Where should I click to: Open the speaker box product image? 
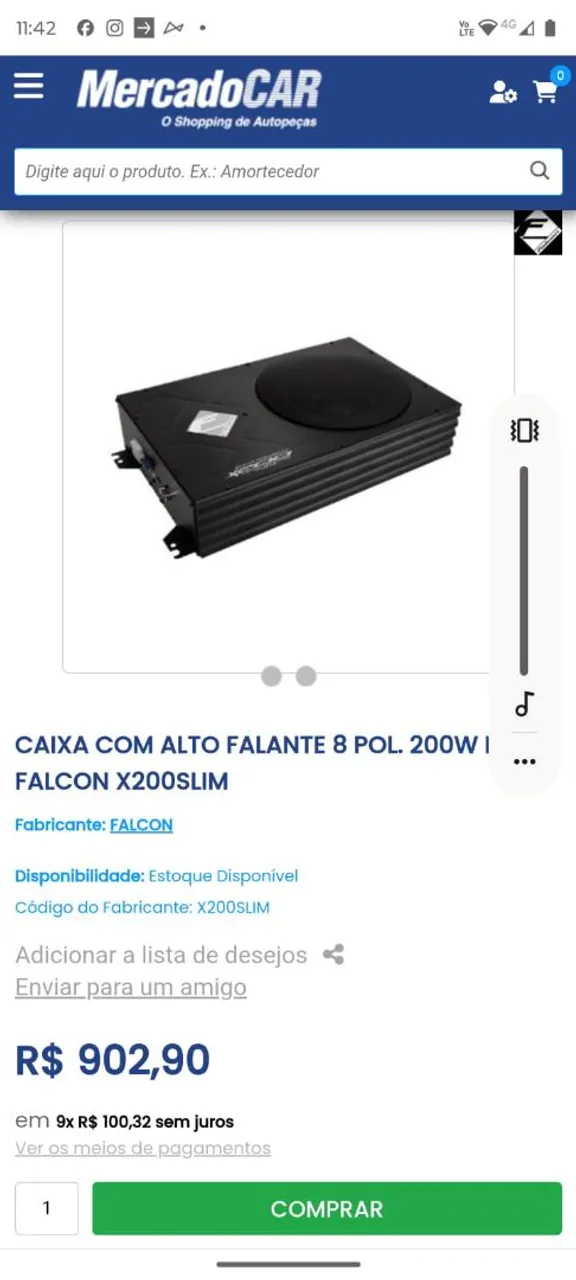[x=288, y=446]
